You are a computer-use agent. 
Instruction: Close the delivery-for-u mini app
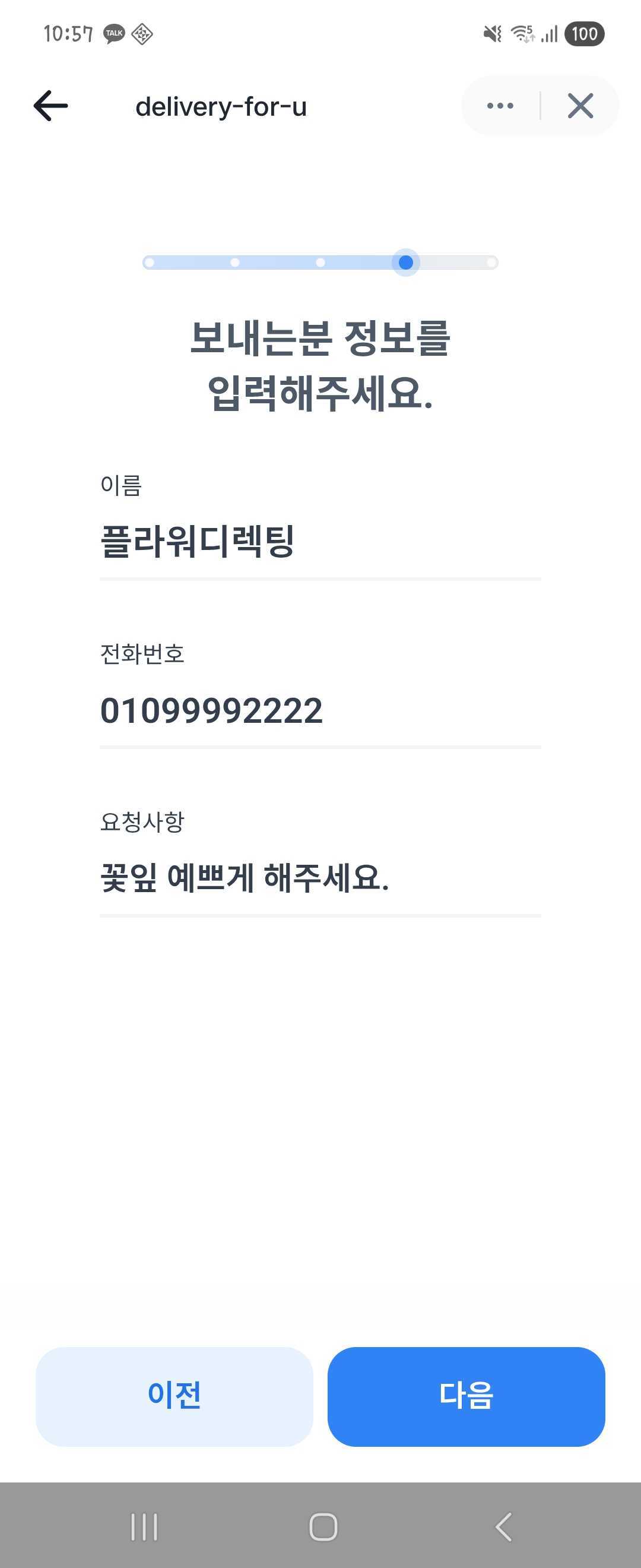point(580,106)
